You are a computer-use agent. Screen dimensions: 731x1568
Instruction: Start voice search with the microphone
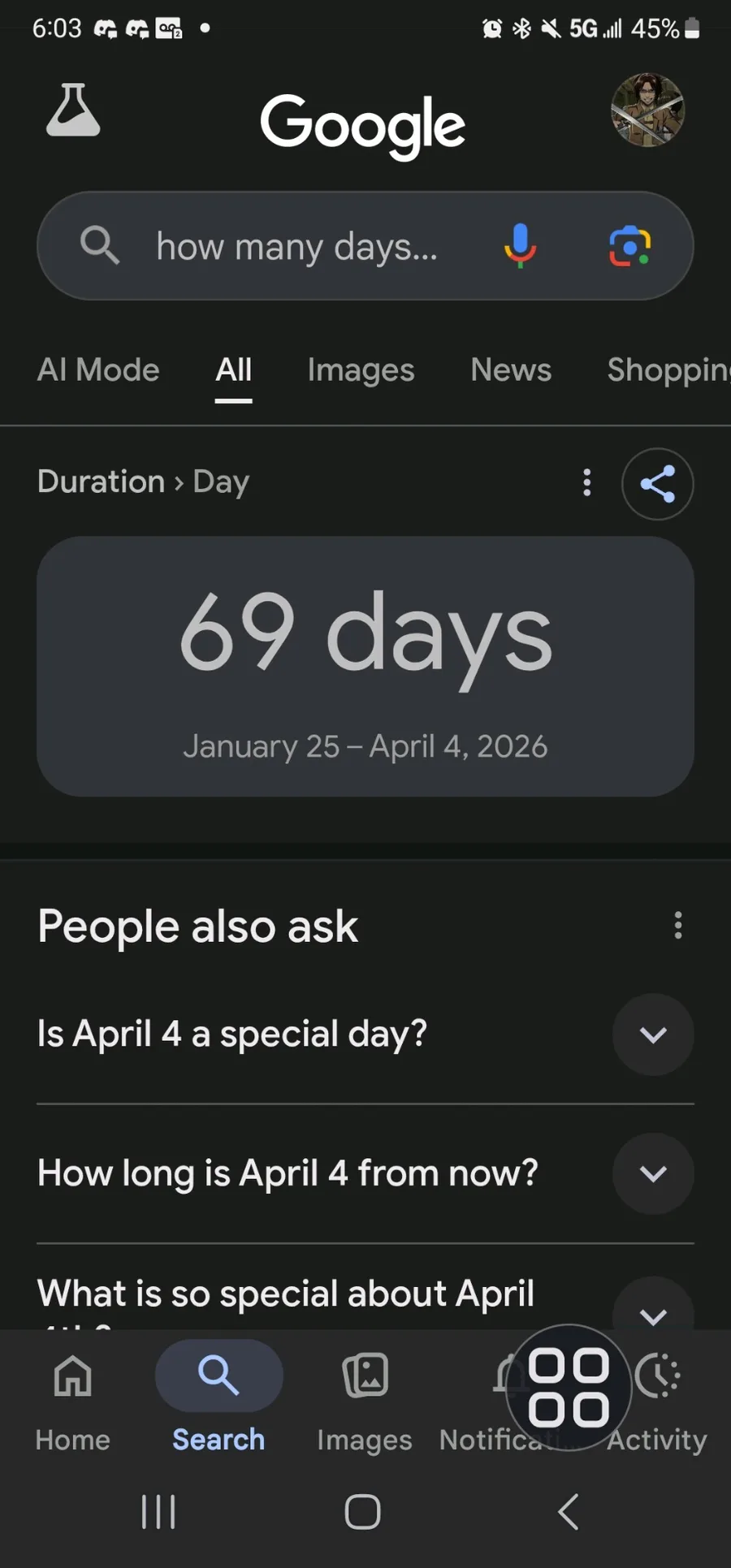point(520,246)
